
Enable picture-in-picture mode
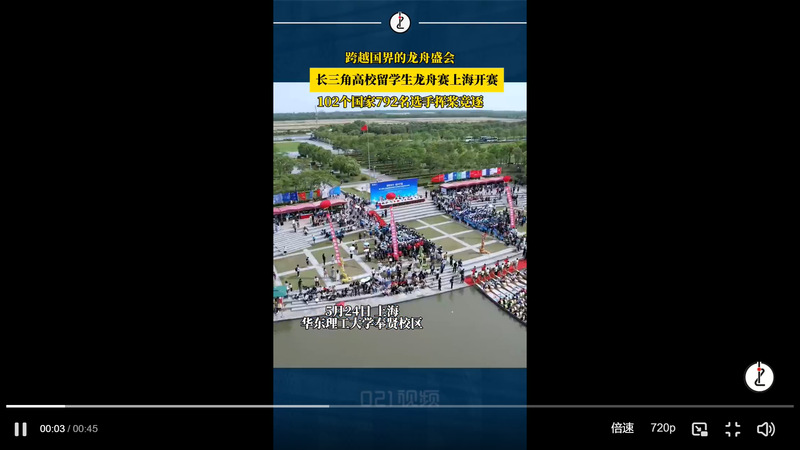(700, 429)
